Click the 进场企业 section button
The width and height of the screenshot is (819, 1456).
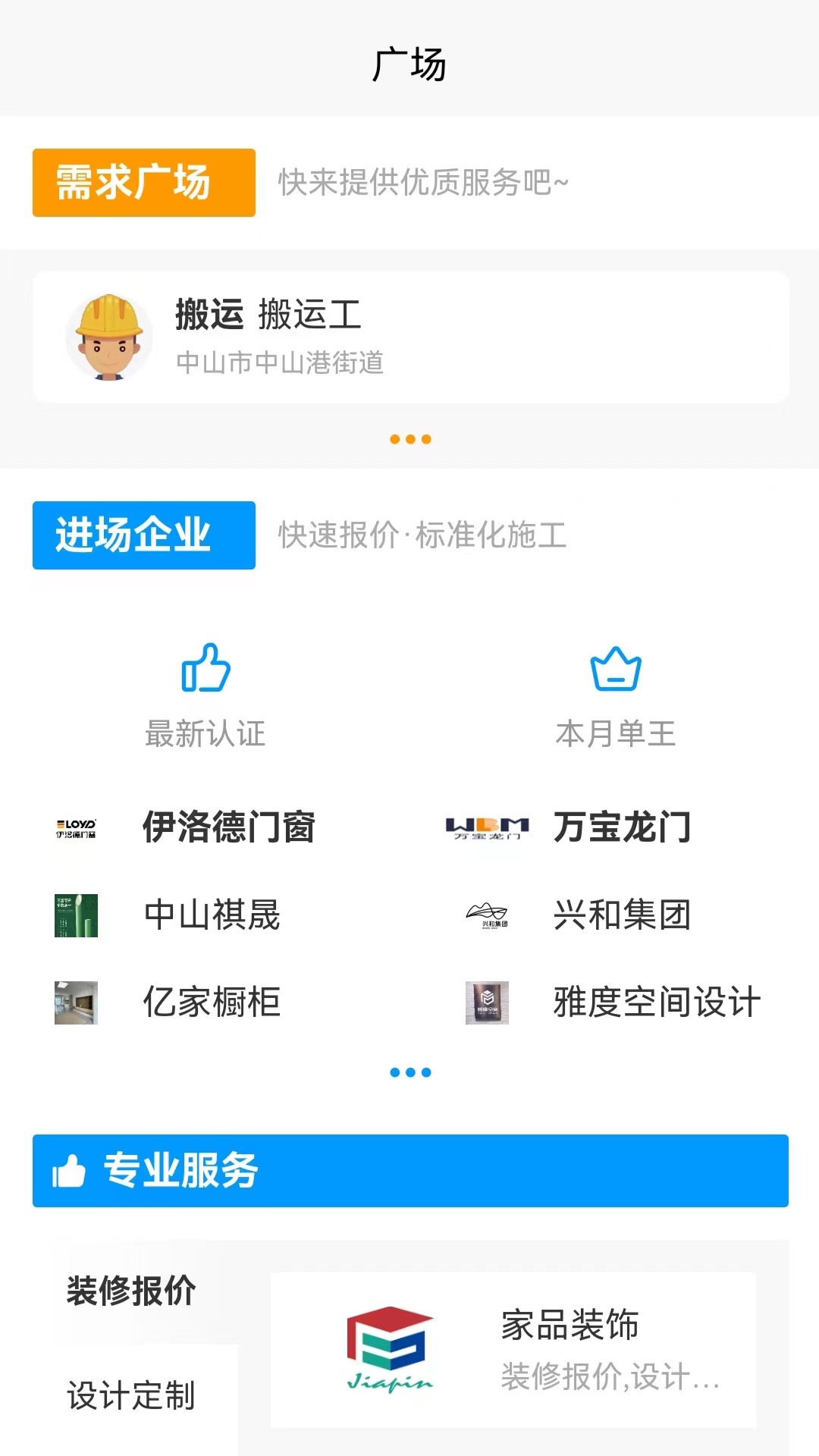click(144, 534)
